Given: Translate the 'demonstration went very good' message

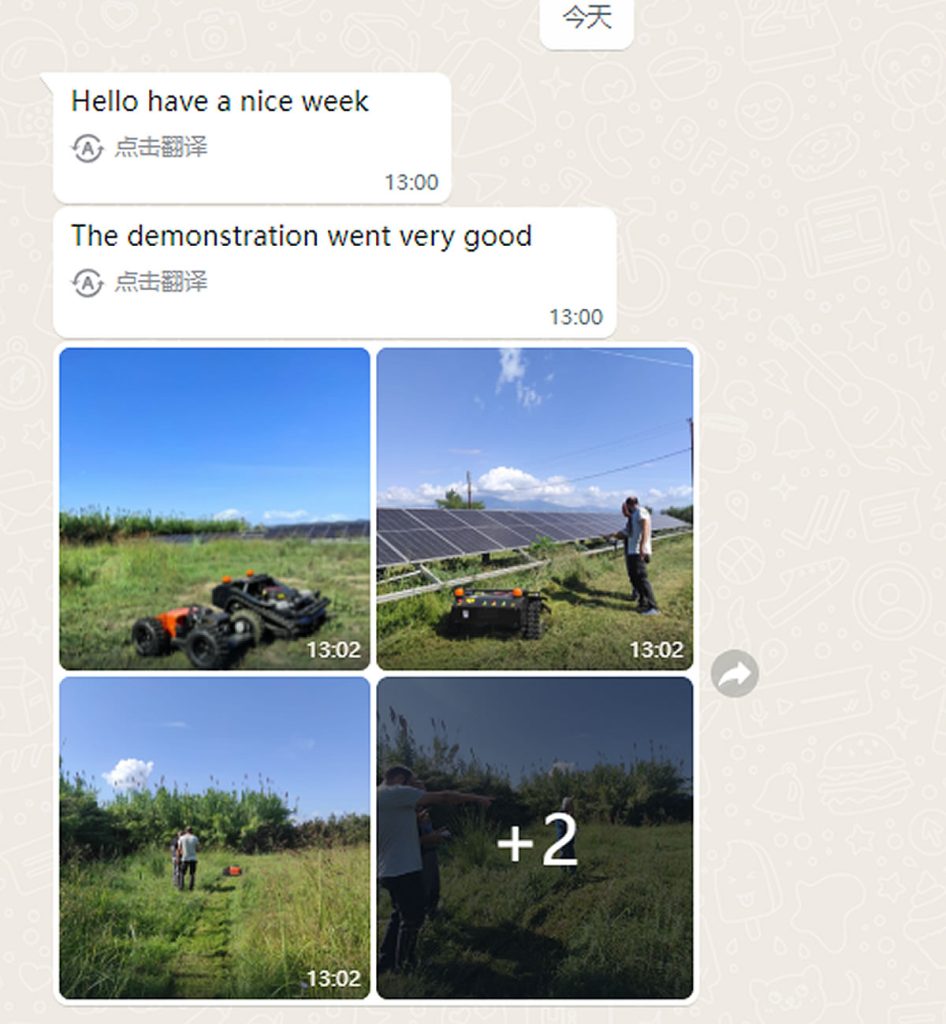Looking at the screenshot, I should click(x=140, y=282).
